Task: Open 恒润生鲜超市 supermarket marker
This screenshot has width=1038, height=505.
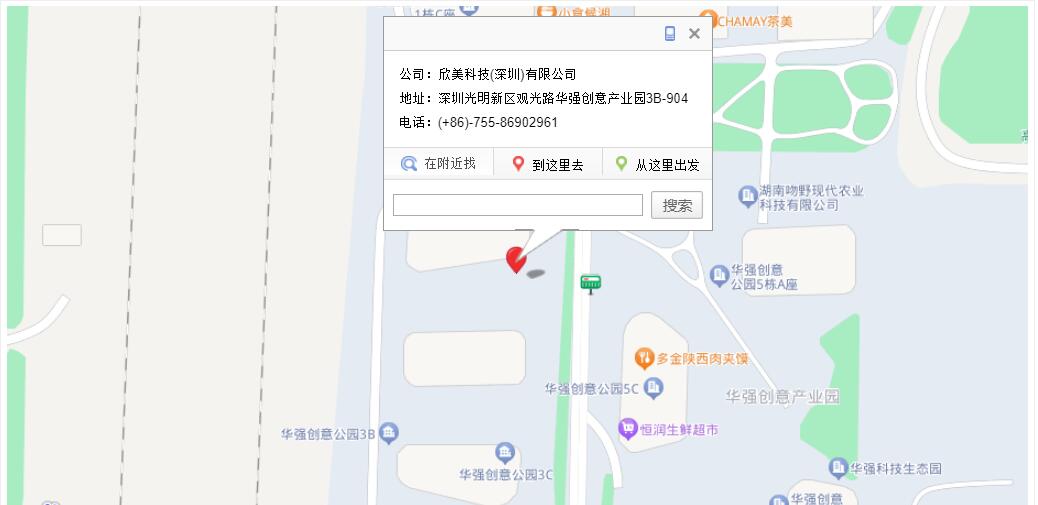Action: tap(628, 430)
